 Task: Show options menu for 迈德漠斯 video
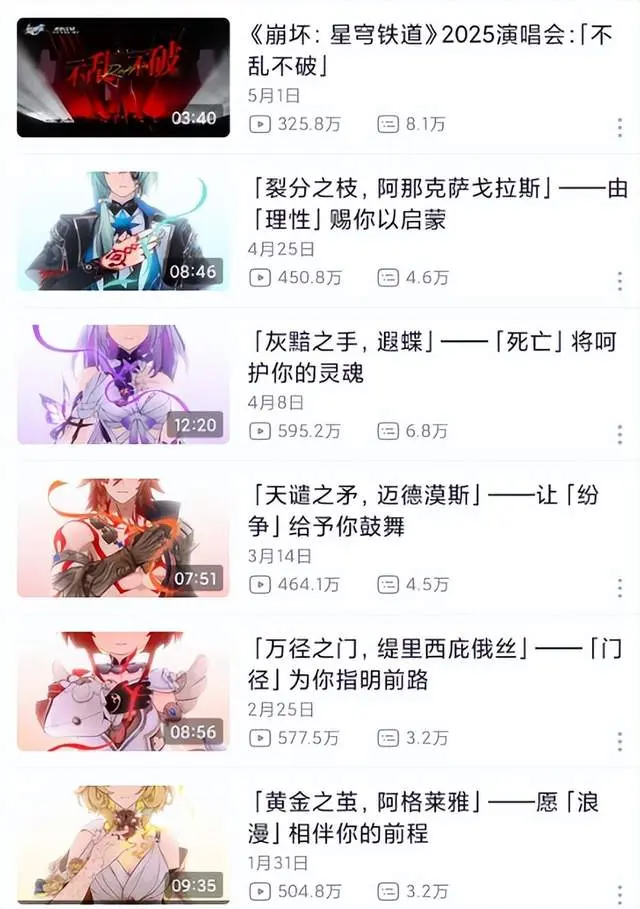(620, 587)
